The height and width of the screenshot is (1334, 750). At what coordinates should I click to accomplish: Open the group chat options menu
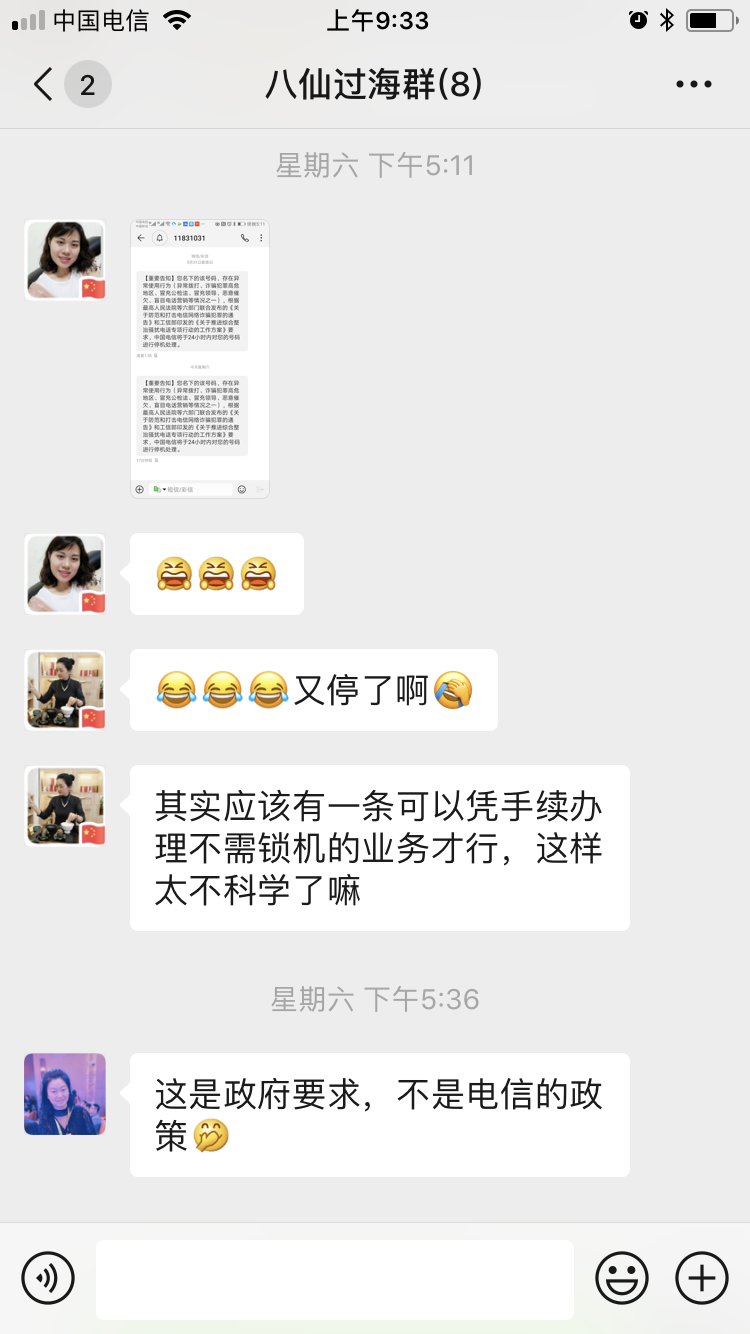[693, 85]
